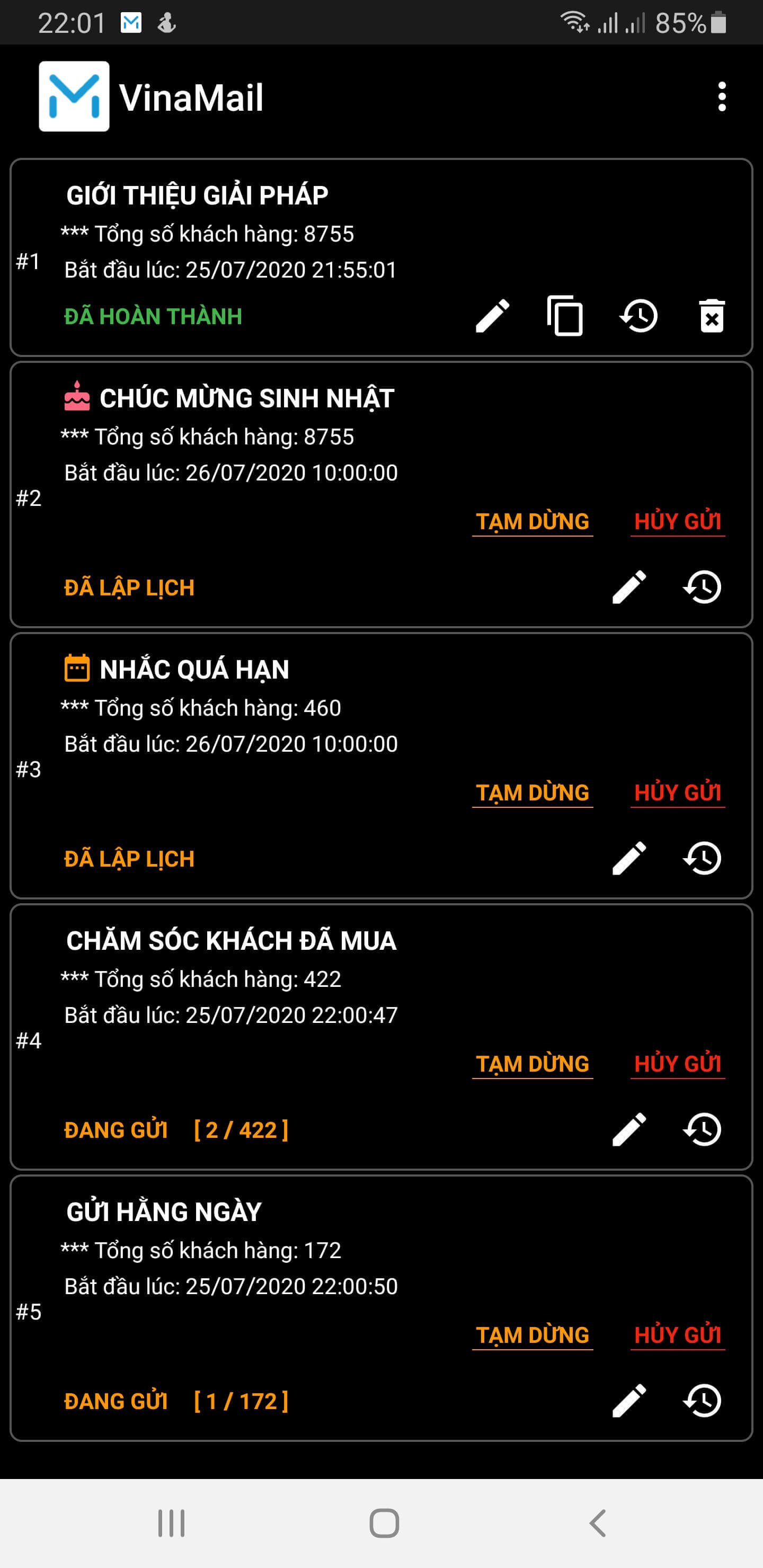The width and height of the screenshot is (763, 1568).
Task: View history of the NHẮC QUÁ HẠN campaign
Action: tap(703, 858)
